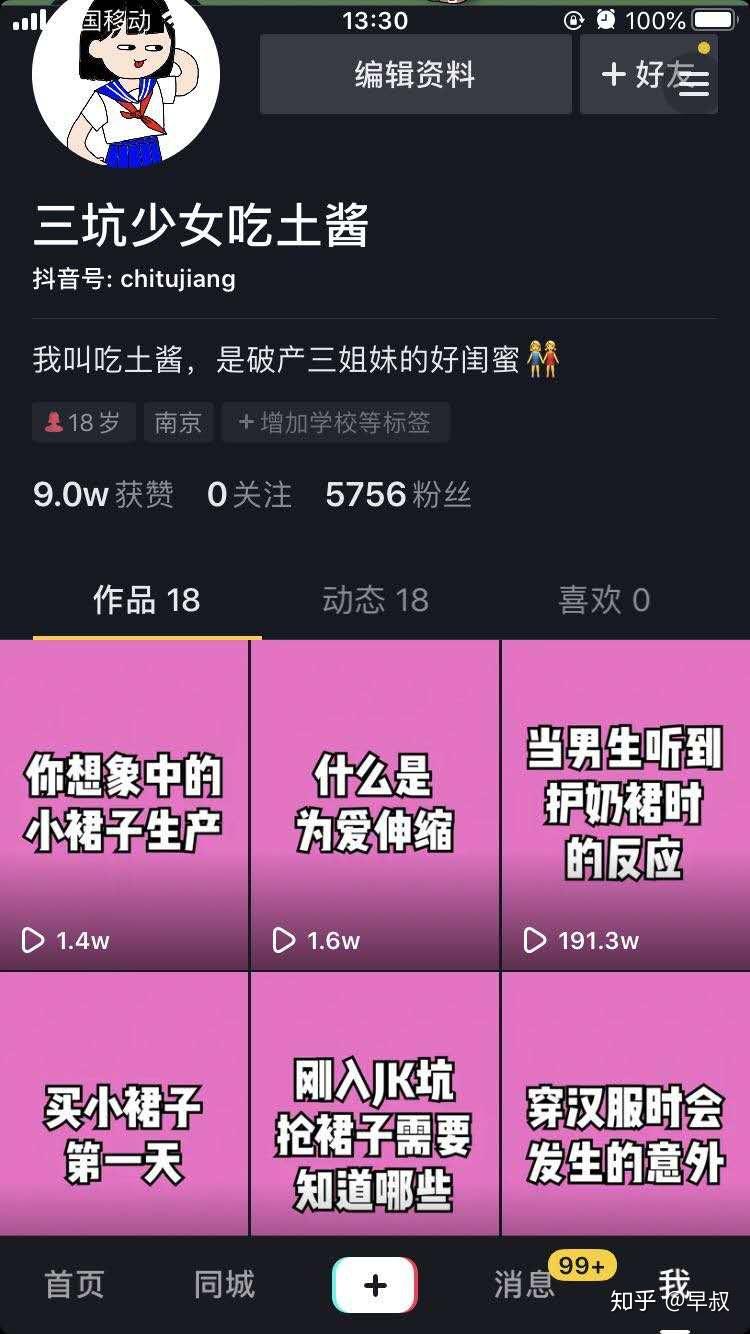Switch to the 动态 18 tab
This screenshot has width=750, height=1334.
(x=375, y=600)
